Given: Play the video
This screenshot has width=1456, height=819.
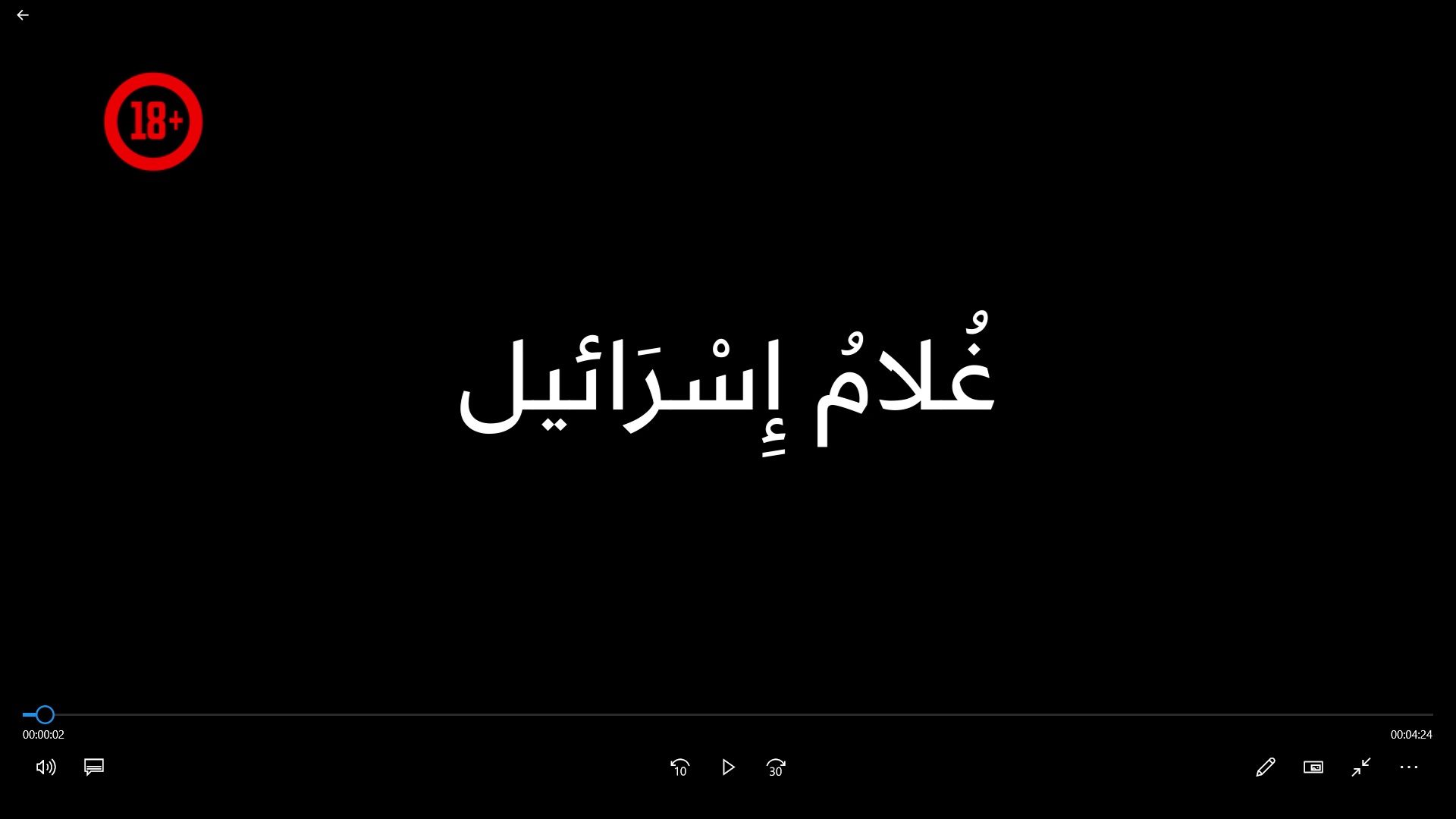Looking at the screenshot, I should (728, 767).
